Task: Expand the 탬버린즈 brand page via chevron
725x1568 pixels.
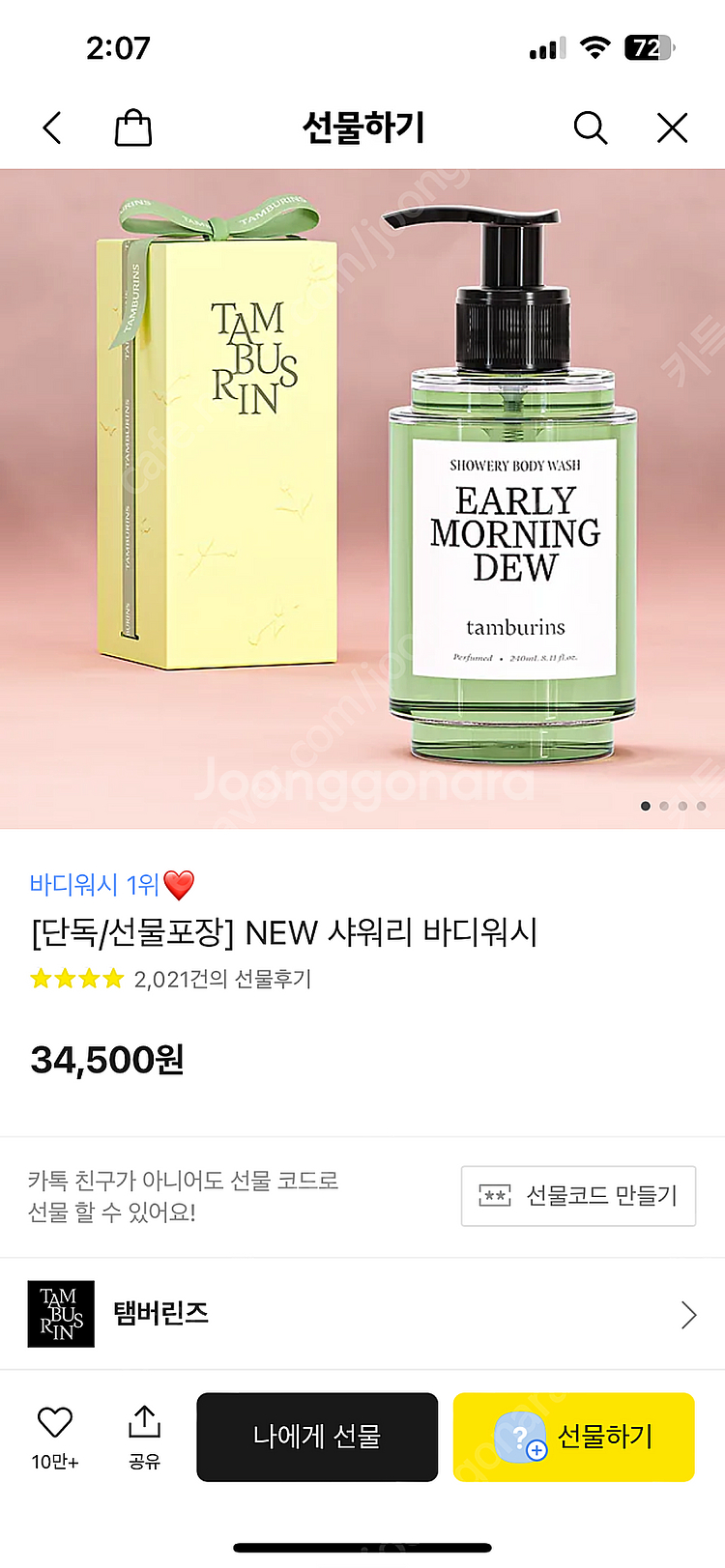Action: point(687,1315)
